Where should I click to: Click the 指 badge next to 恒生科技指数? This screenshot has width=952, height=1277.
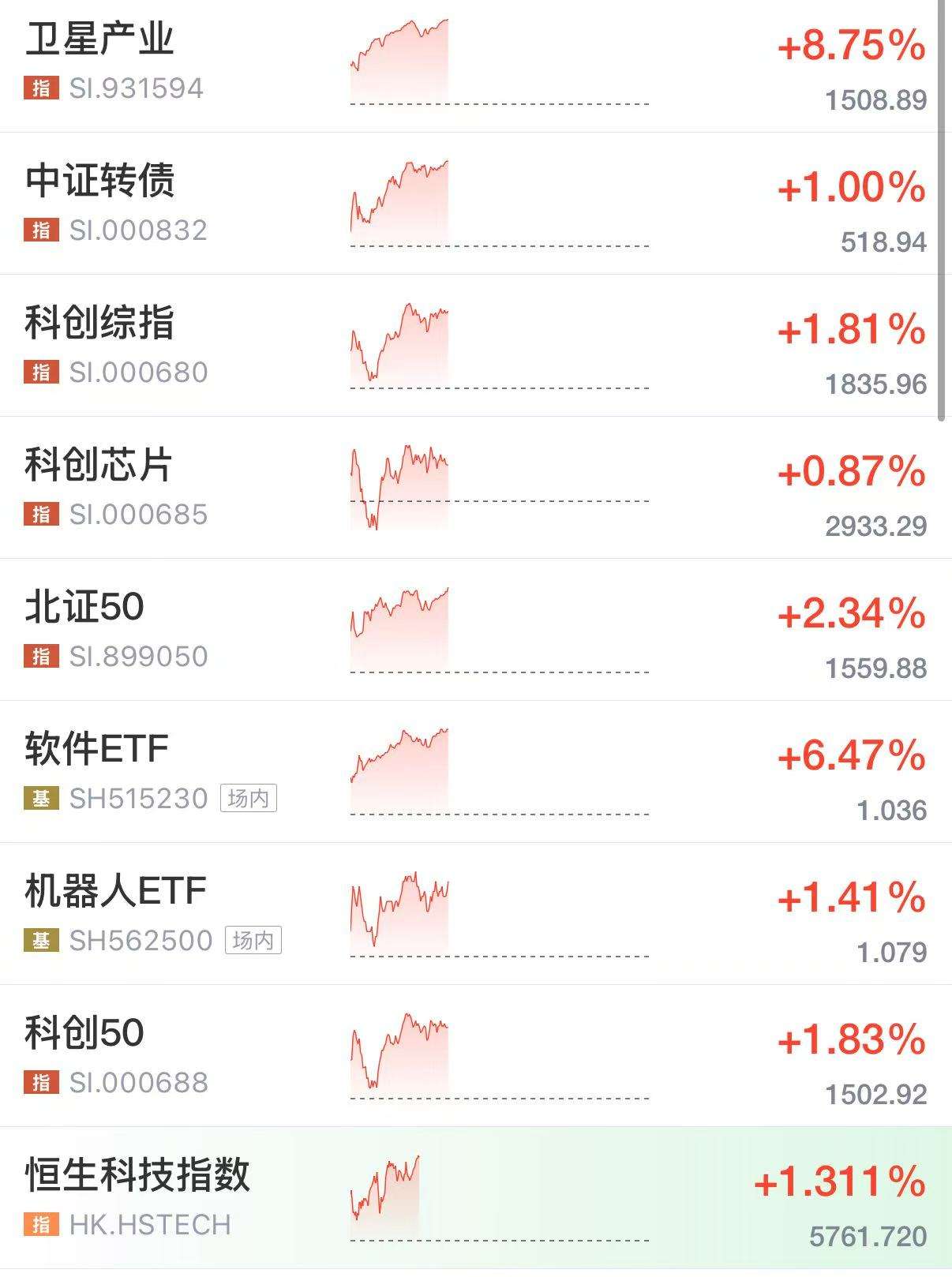41,1225
